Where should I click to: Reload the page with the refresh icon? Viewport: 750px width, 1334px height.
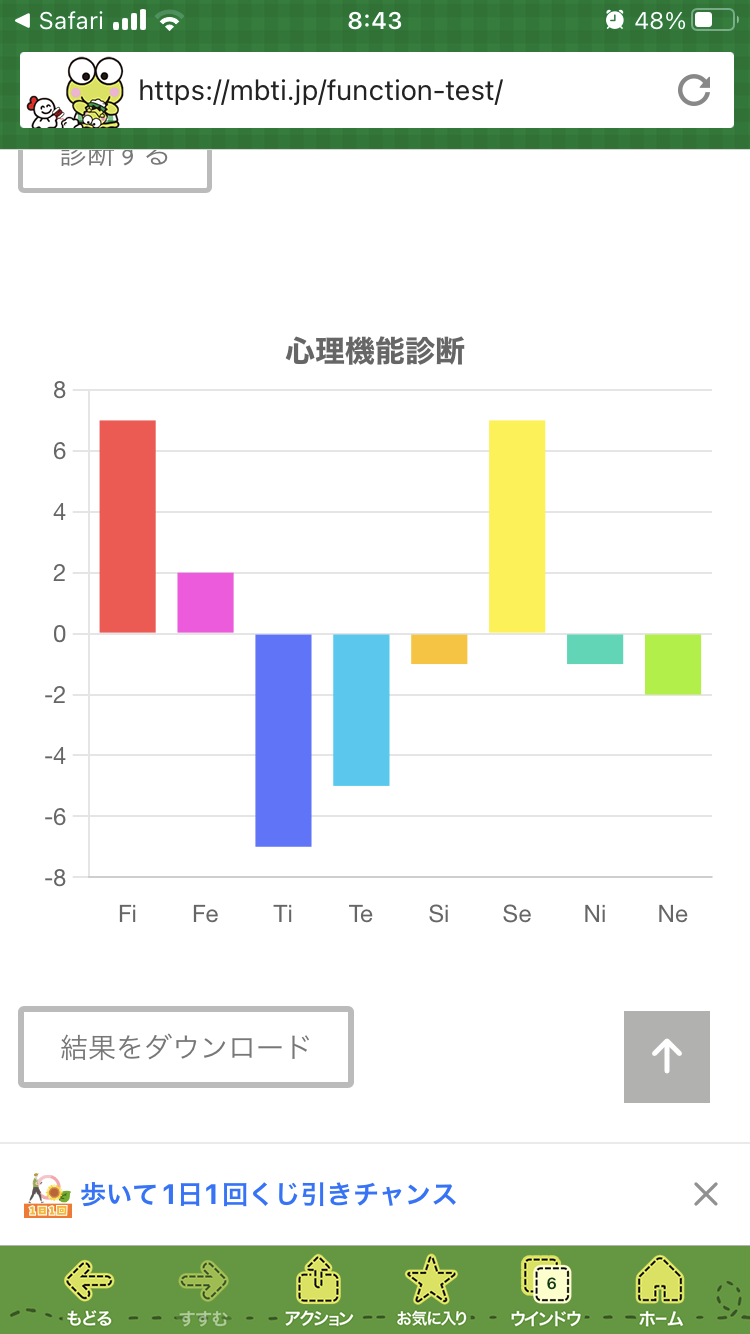(693, 91)
